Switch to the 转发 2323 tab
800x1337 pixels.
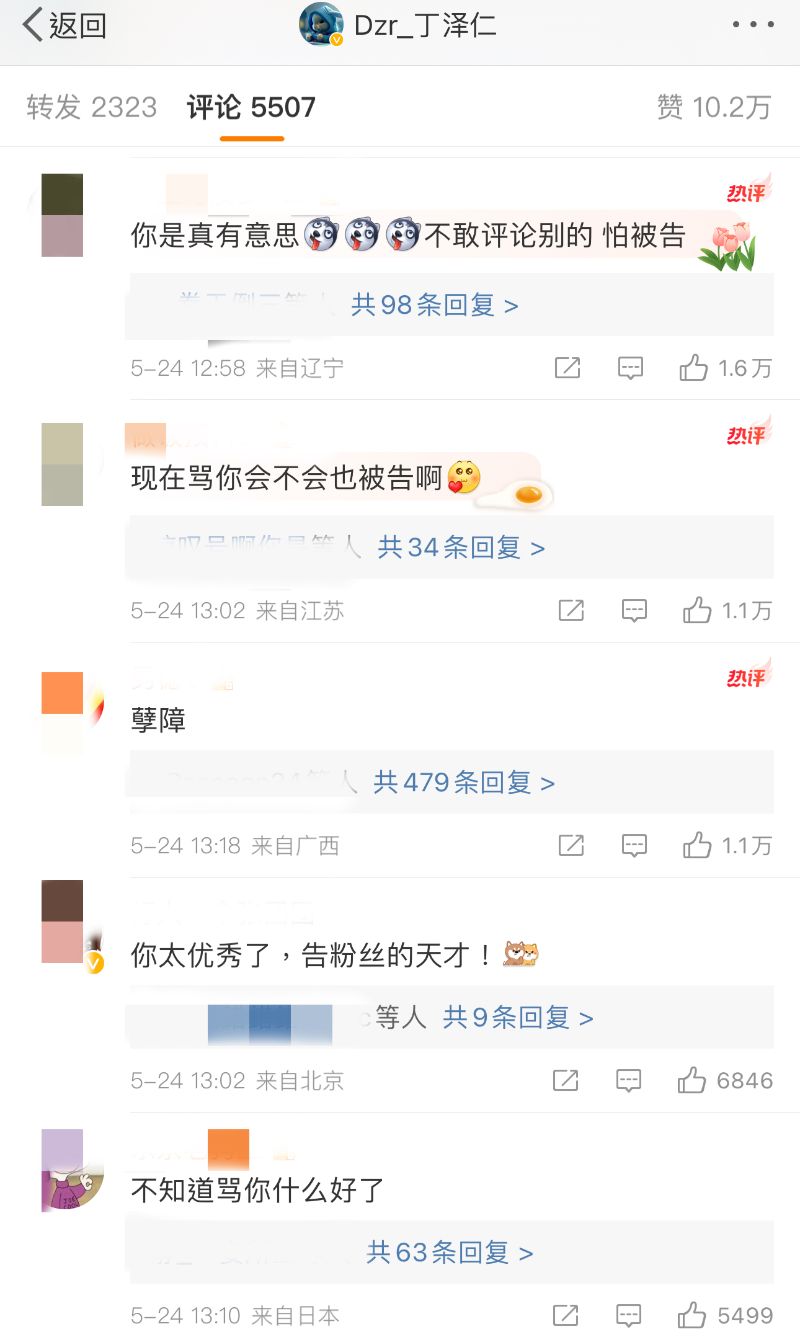(x=91, y=108)
